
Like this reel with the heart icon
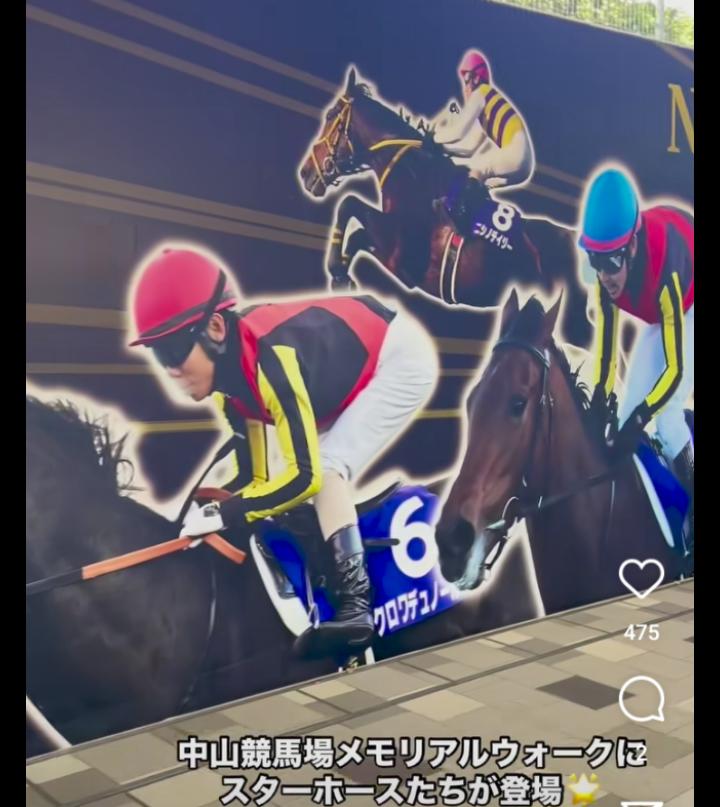(641, 578)
